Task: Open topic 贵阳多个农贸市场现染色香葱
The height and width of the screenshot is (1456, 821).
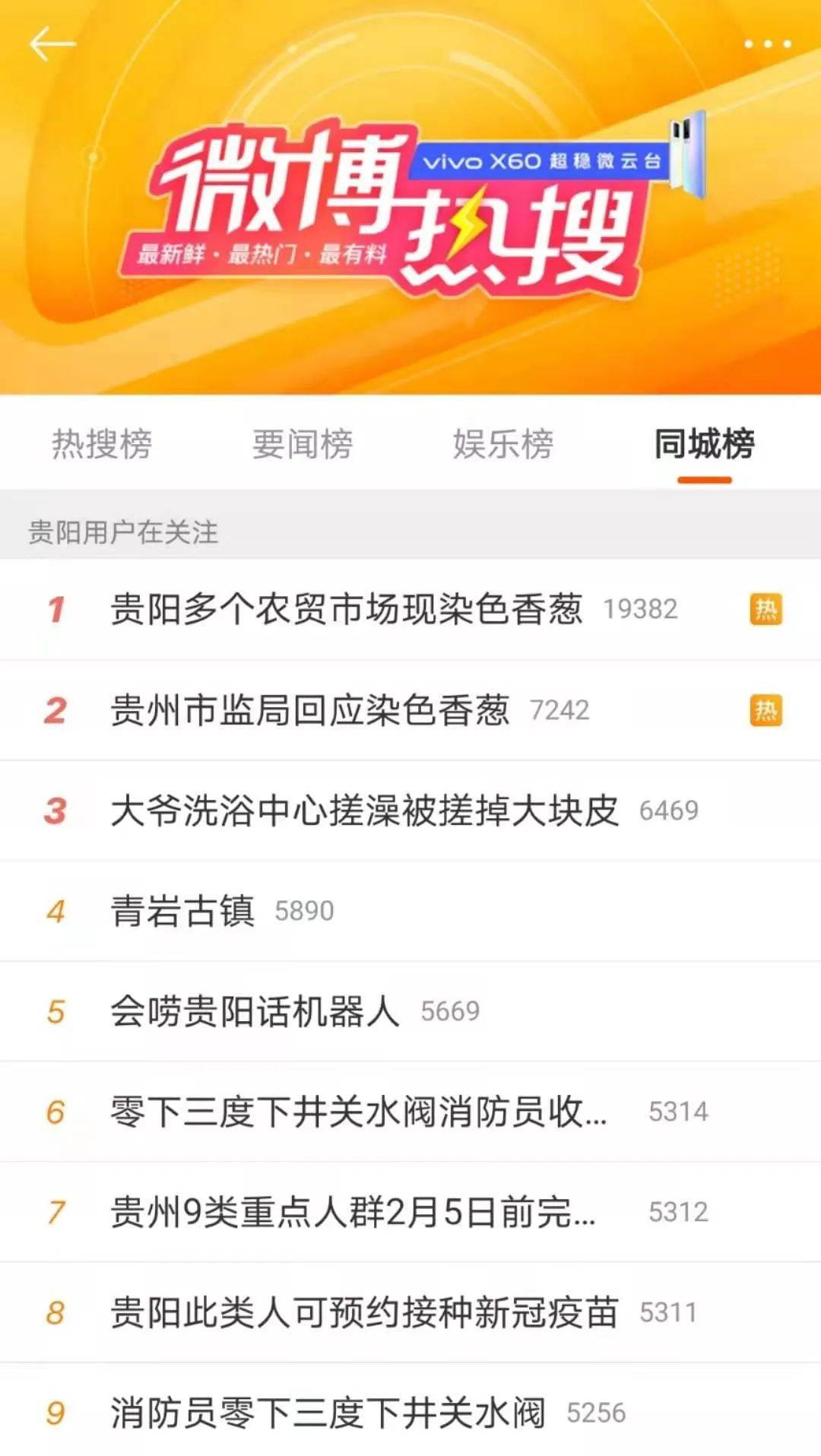Action: [347, 609]
